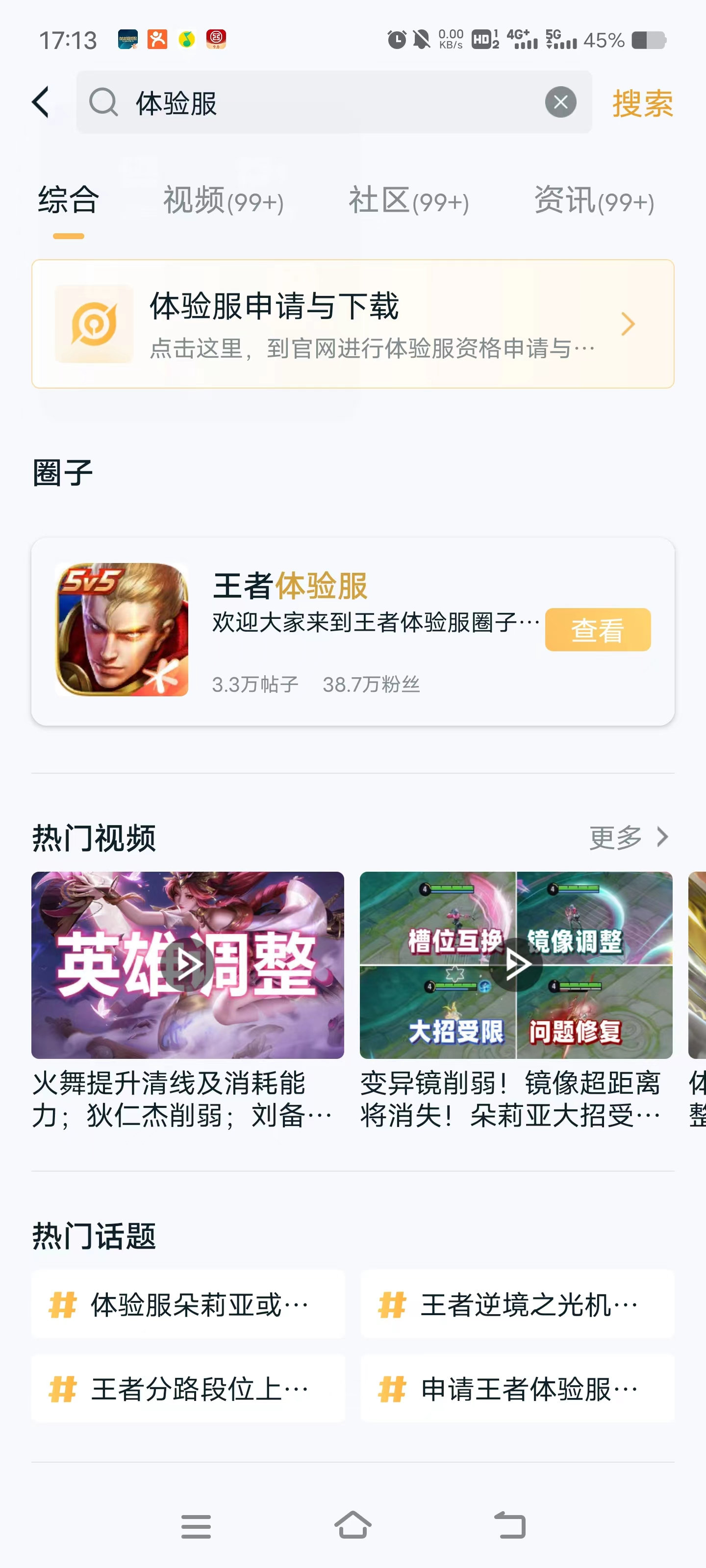The height and width of the screenshot is (1568, 706).
Task: Click the orange 体验服申请与下载 logo icon
Action: pos(94,324)
